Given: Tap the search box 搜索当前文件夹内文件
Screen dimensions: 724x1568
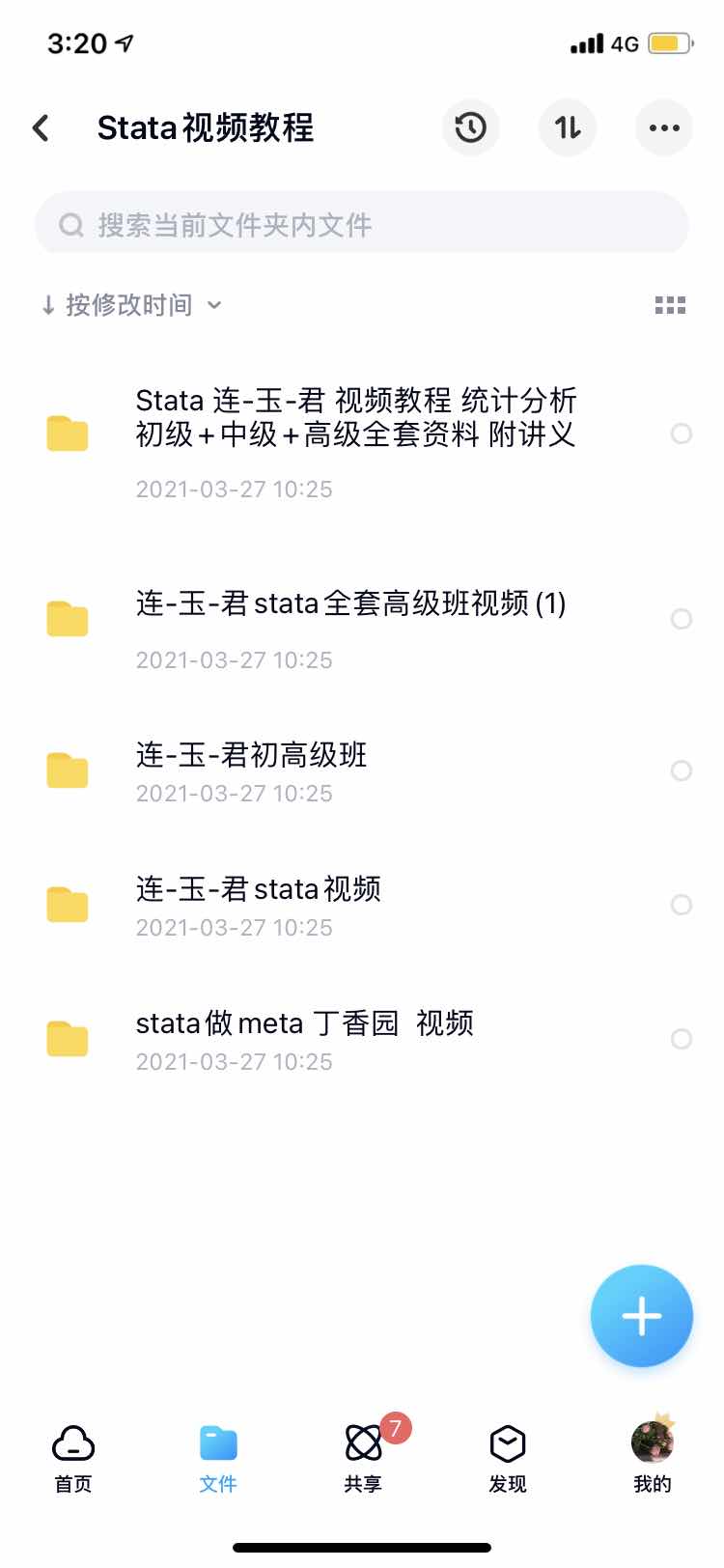Looking at the screenshot, I should click(x=362, y=225).
